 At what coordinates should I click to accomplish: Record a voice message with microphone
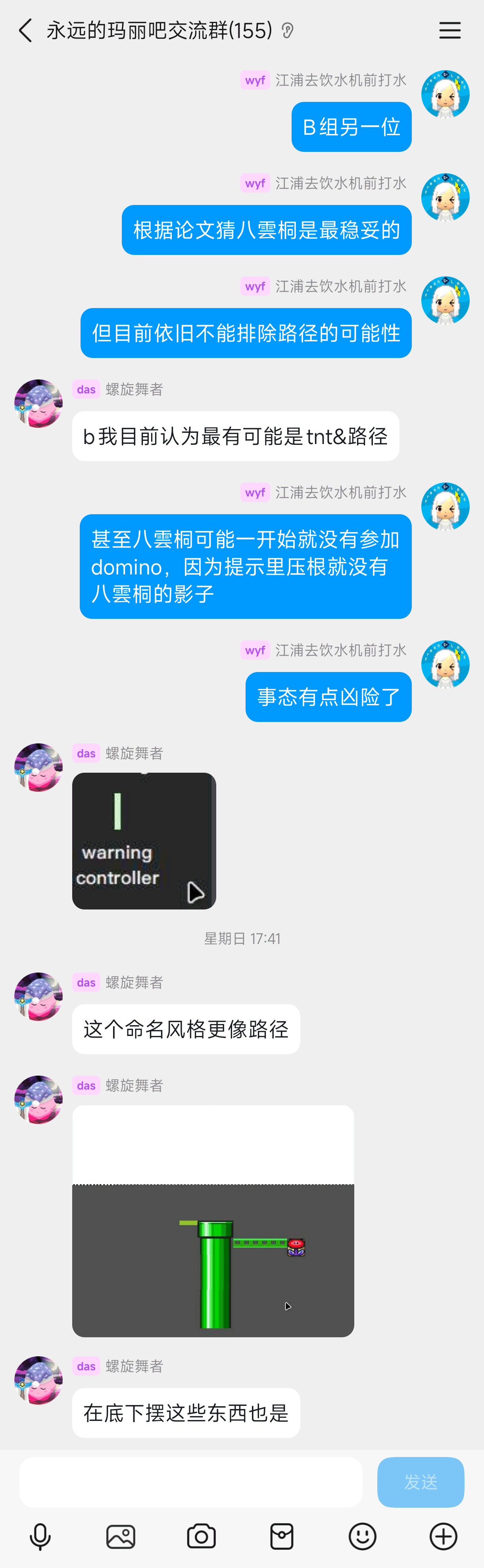[x=40, y=1536]
